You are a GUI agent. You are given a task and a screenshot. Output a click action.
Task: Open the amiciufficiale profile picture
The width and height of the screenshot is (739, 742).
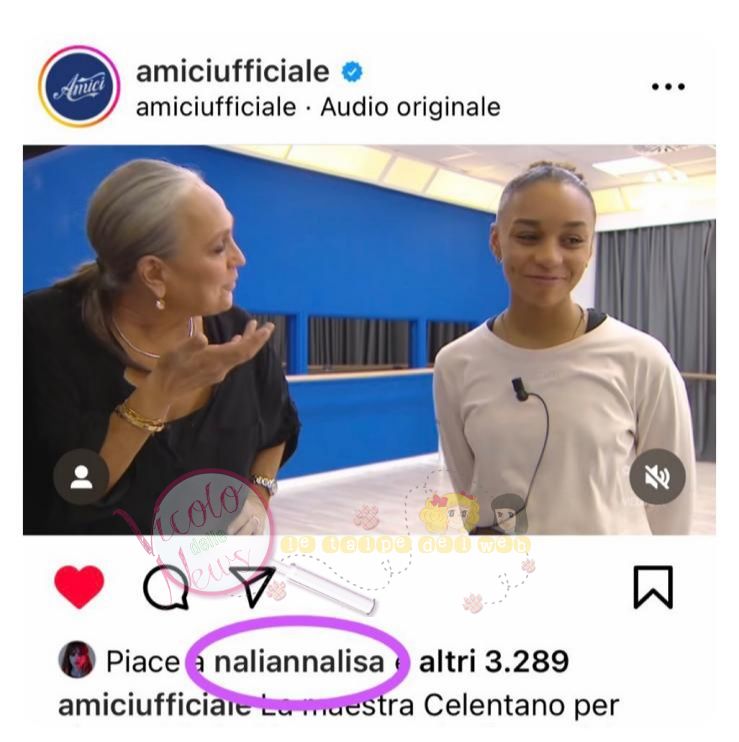pos(79,86)
